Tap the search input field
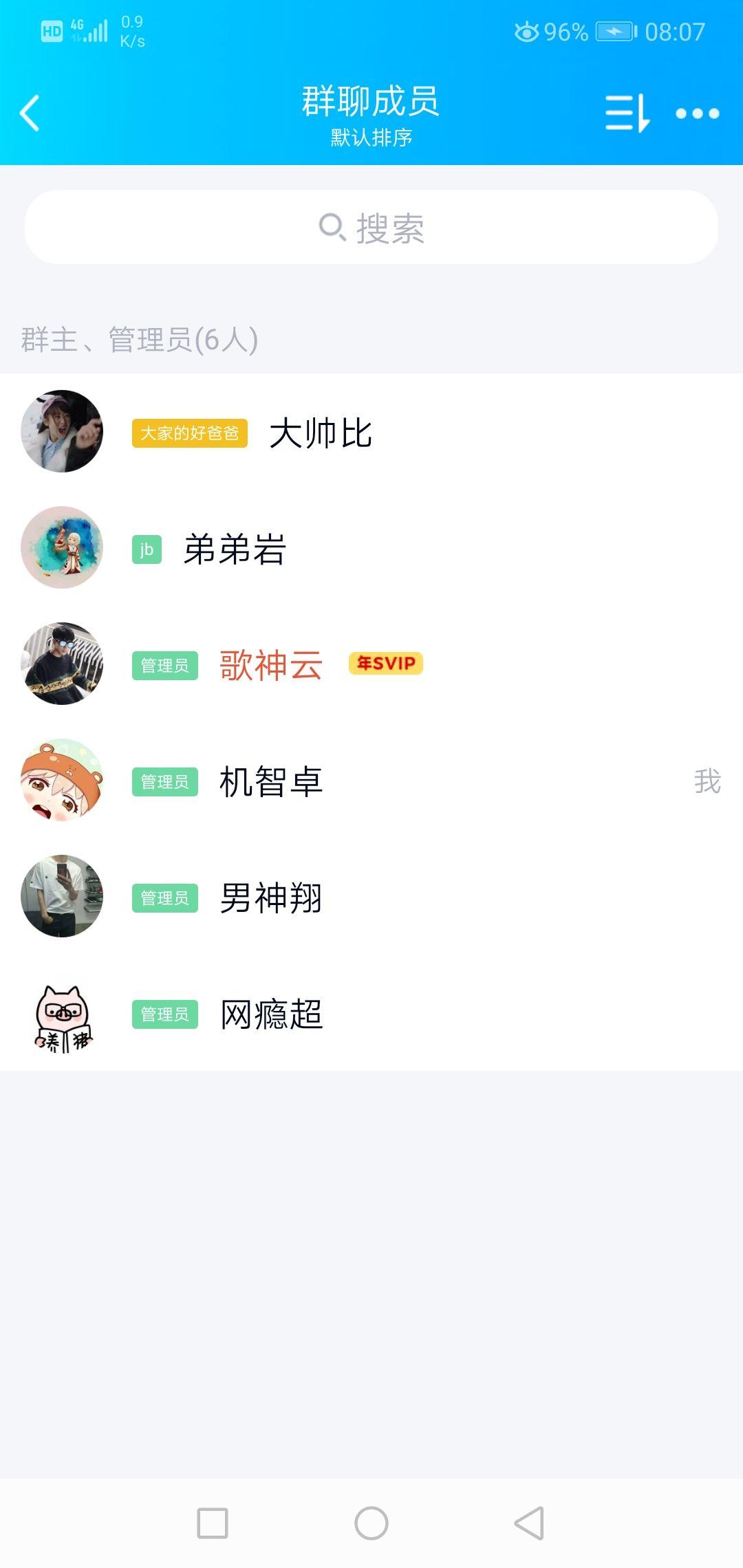The image size is (743, 1568). pos(371,229)
